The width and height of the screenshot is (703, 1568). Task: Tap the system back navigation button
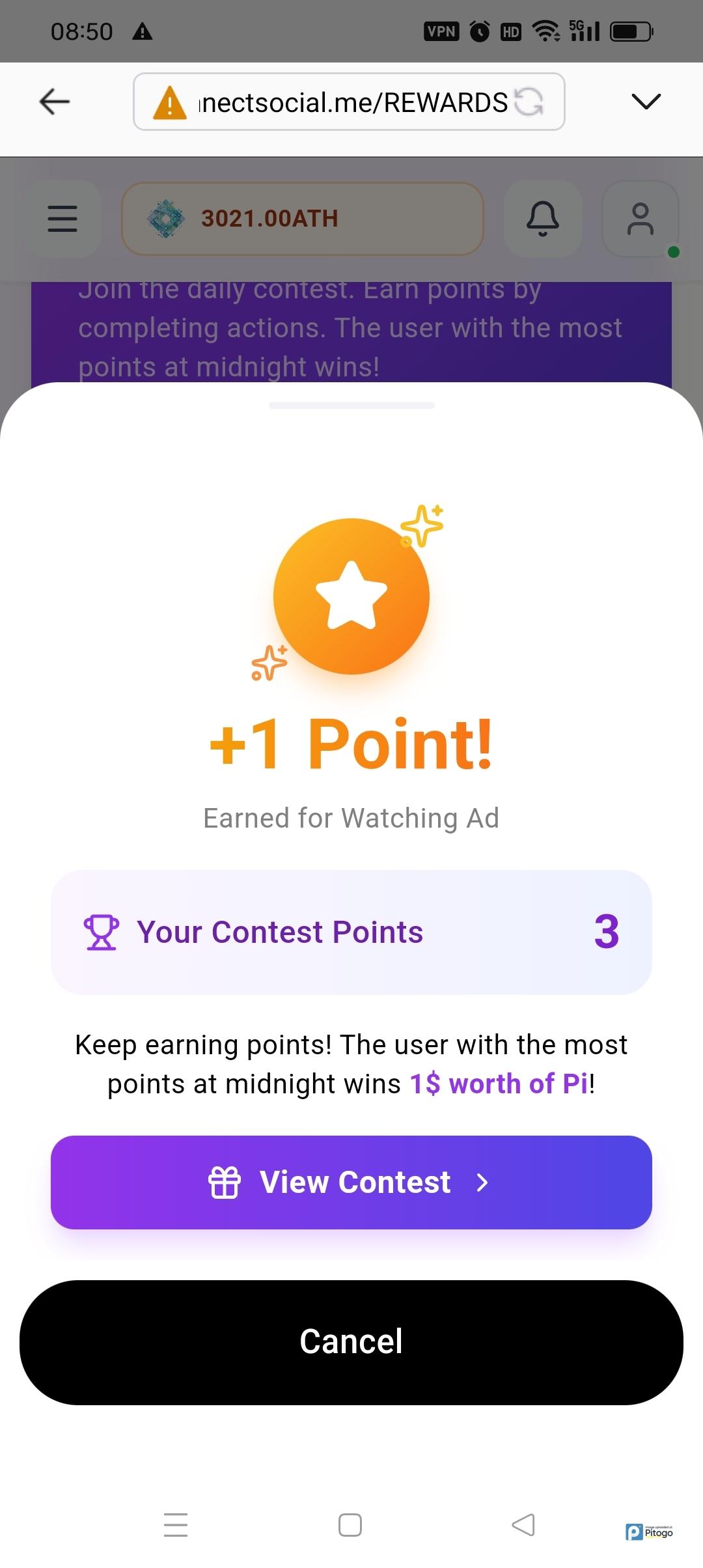point(523,1525)
